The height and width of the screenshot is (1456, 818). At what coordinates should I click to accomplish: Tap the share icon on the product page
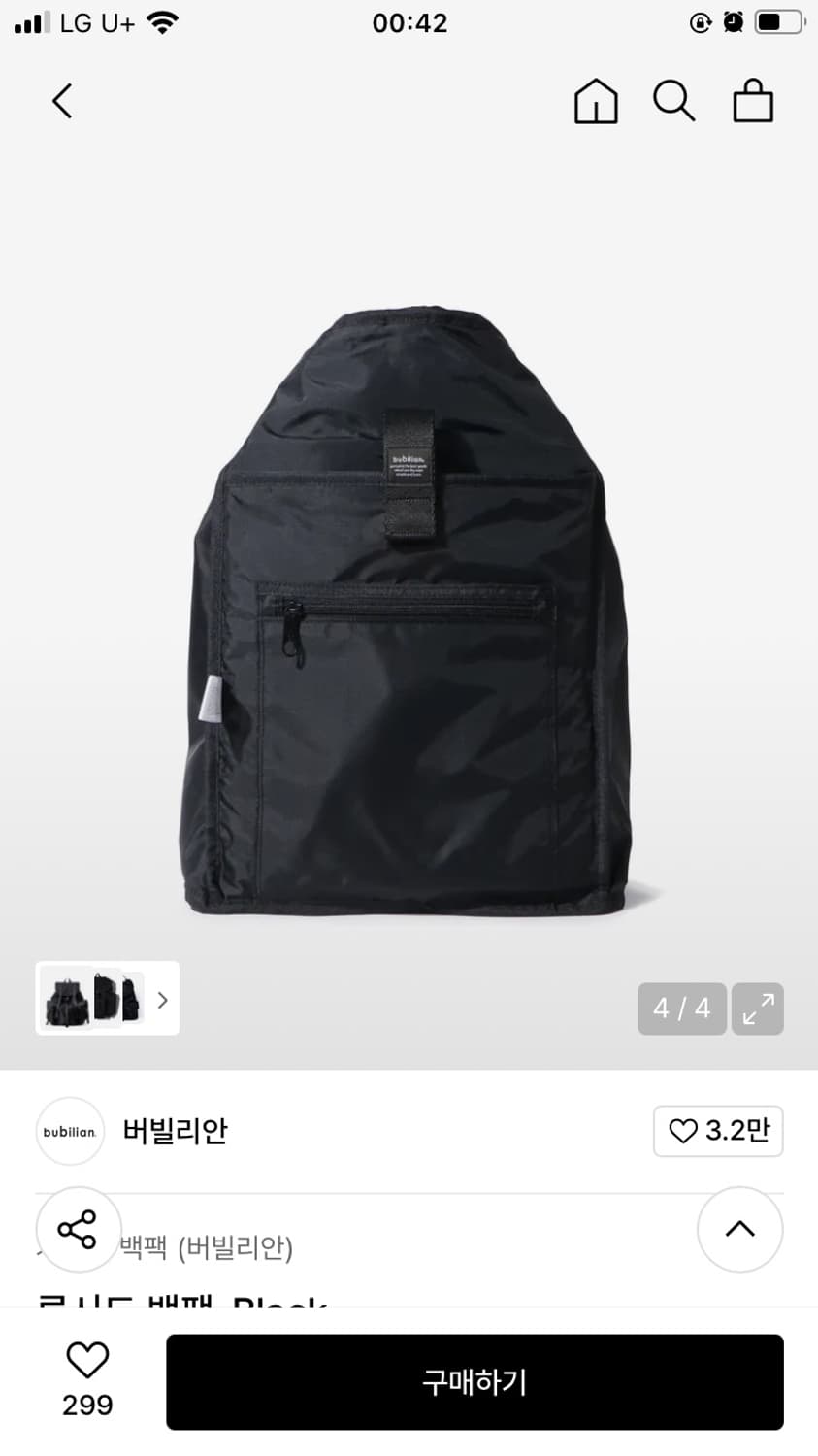coord(79,1230)
